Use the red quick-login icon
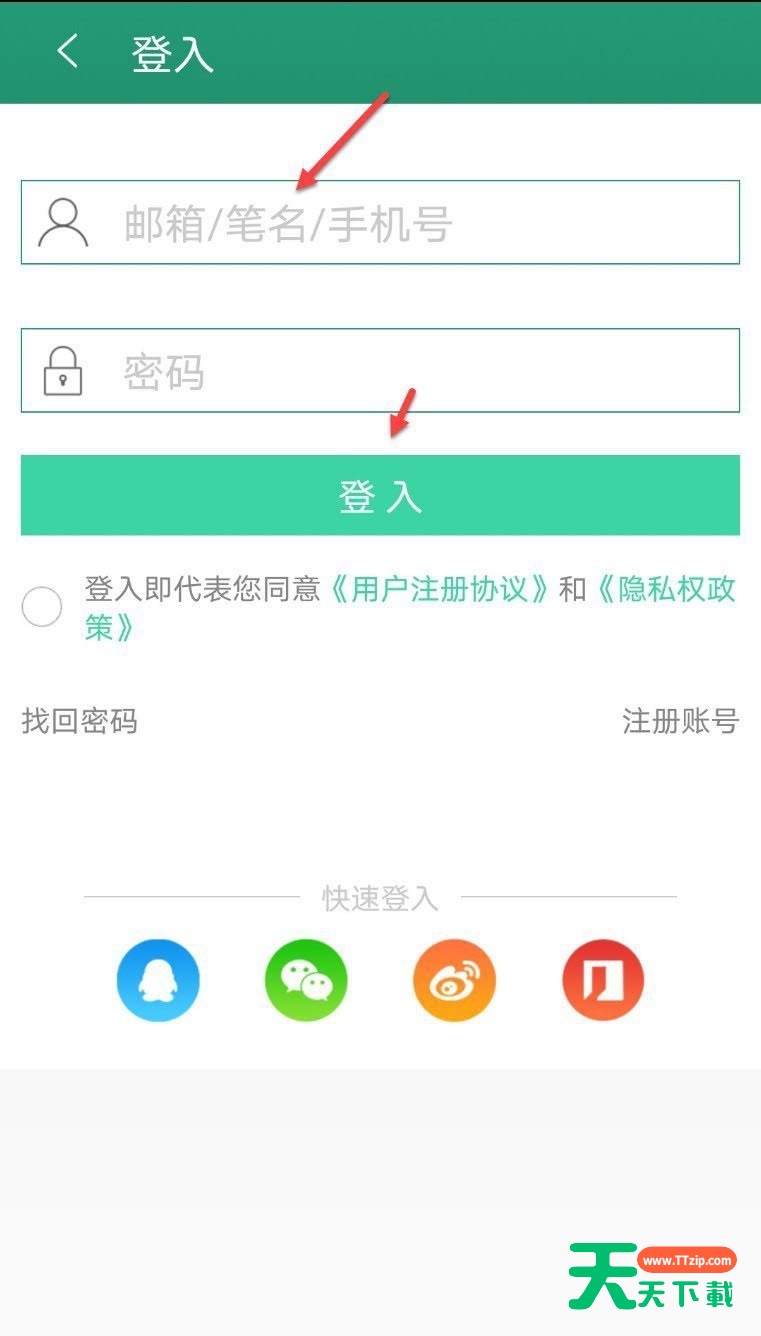The width and height of the screenshot is (761, 1336). [x=602, y=980]
